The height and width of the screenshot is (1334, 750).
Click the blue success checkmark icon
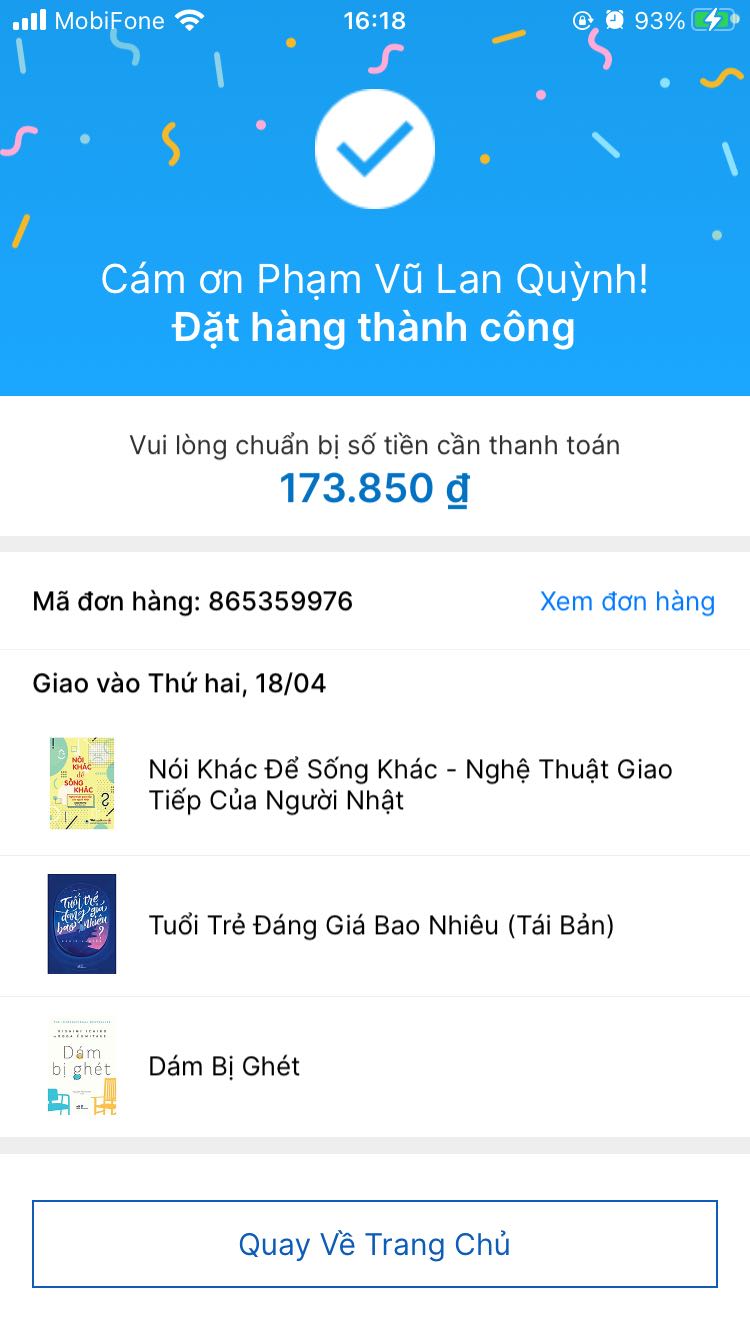click(375, 148)
